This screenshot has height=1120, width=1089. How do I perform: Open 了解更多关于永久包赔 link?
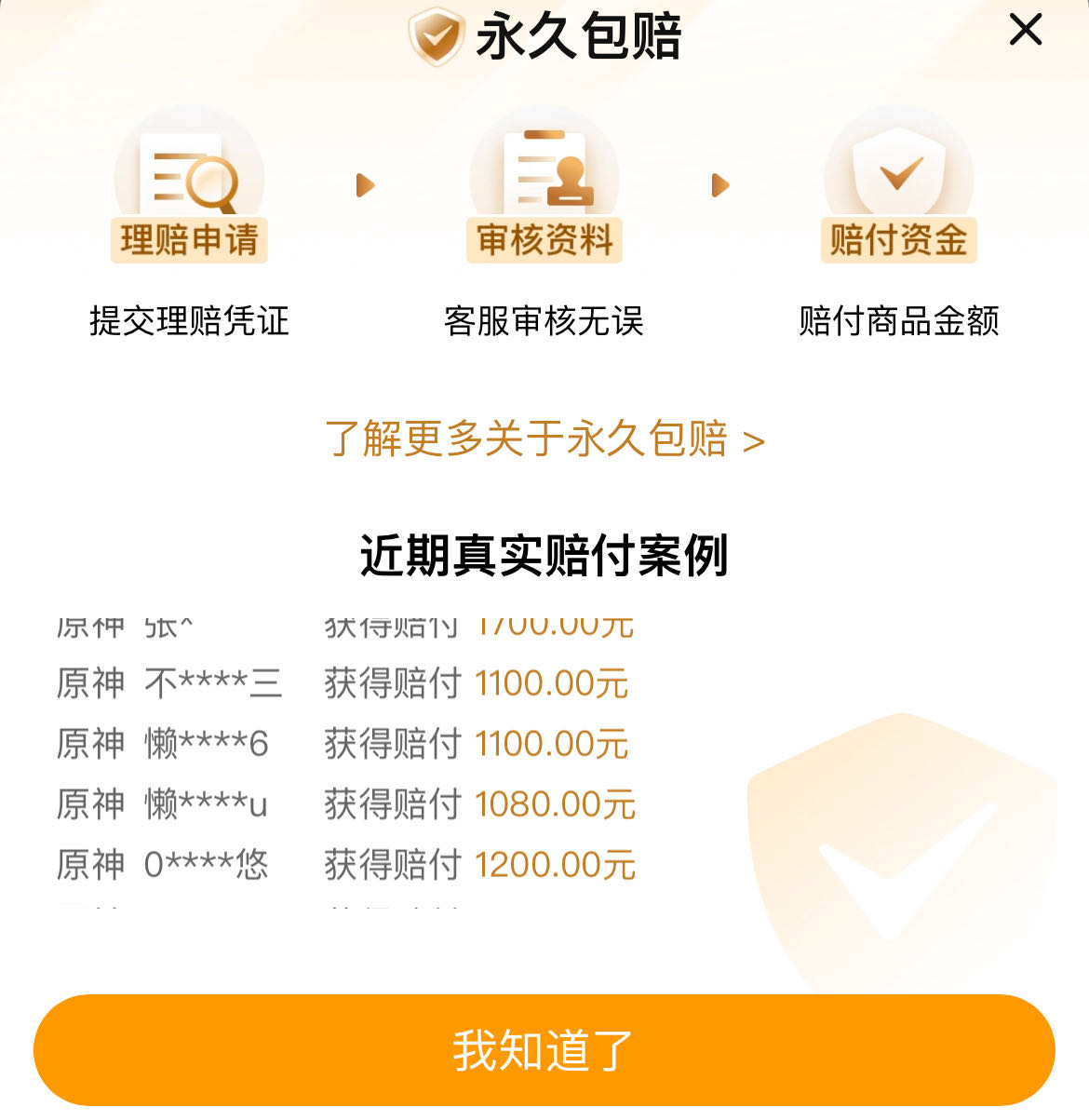[x=544, y=439]
